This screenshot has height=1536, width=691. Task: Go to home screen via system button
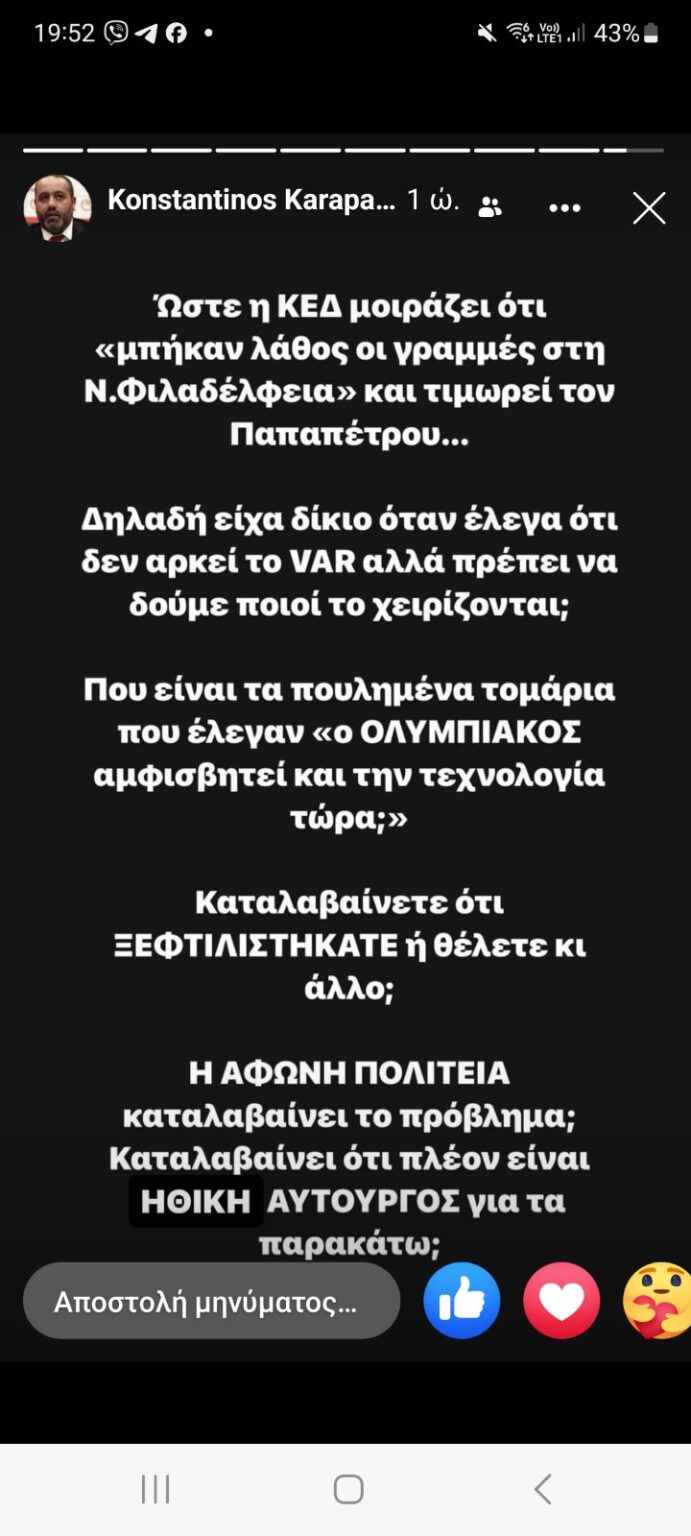point(348,1489)
